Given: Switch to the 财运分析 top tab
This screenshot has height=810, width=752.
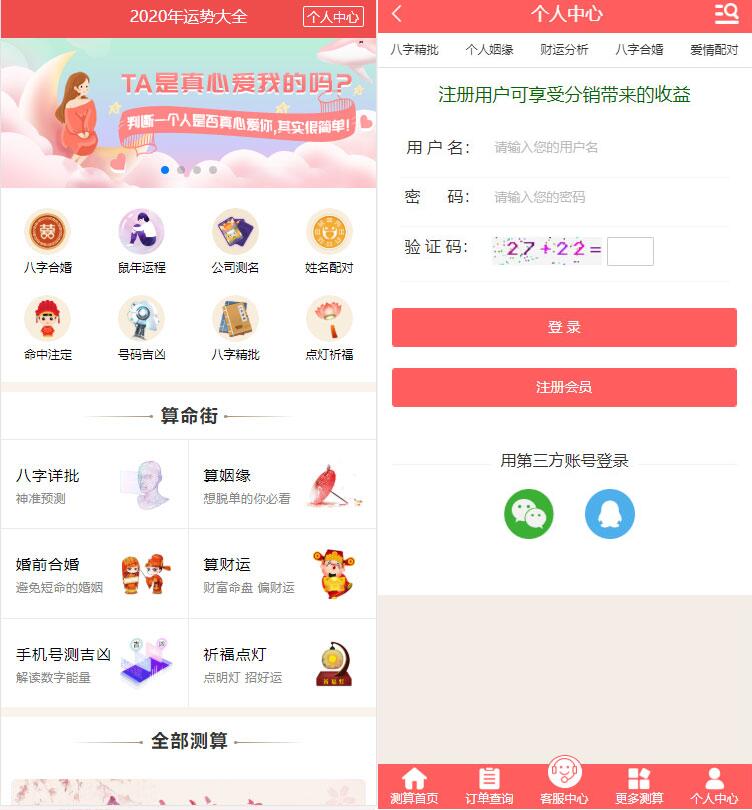Looking at the screenshot, I should [x=564, y=49].
